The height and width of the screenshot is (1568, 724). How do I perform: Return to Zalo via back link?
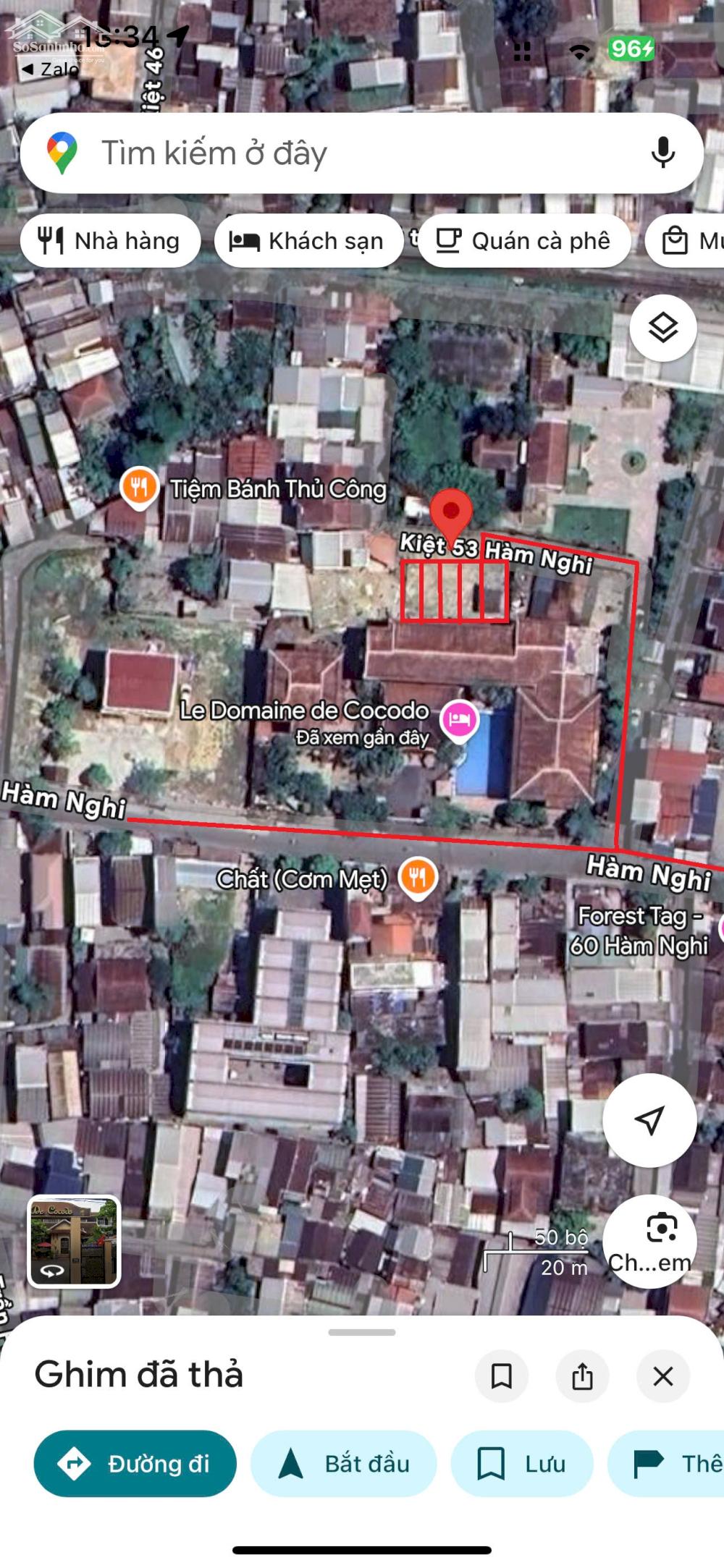49,69
